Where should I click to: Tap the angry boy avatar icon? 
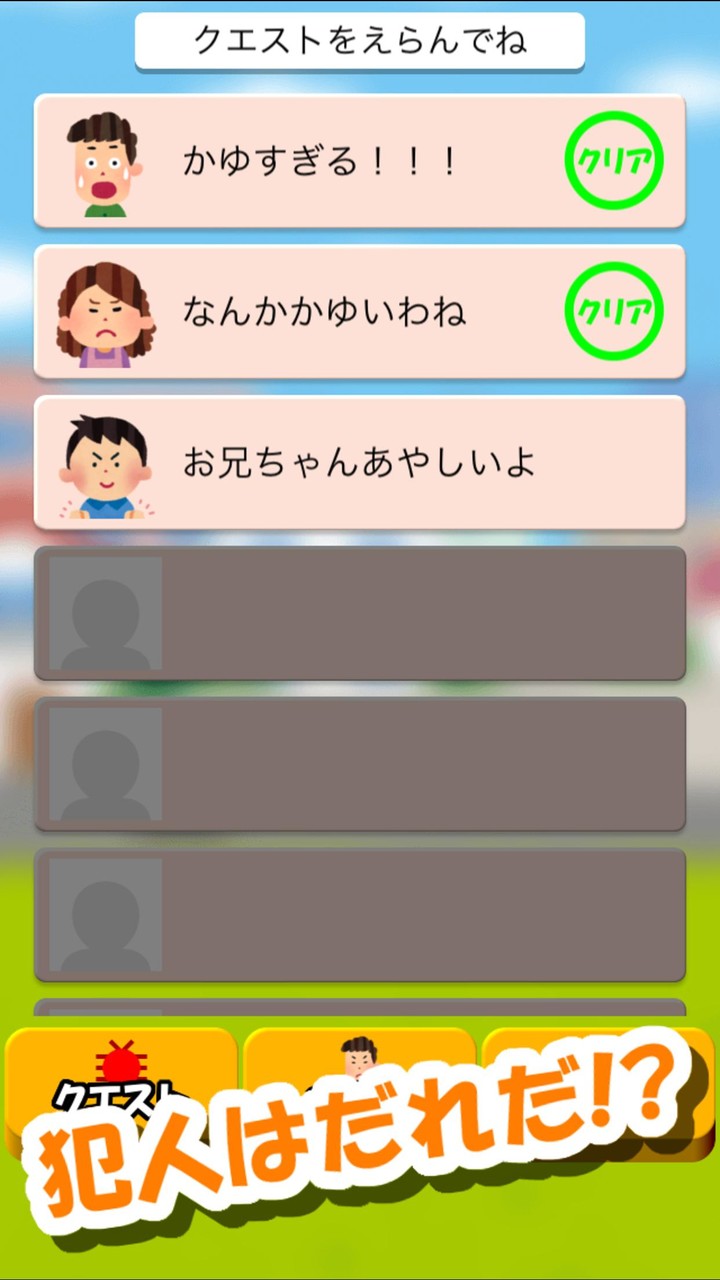pos(102,461)
